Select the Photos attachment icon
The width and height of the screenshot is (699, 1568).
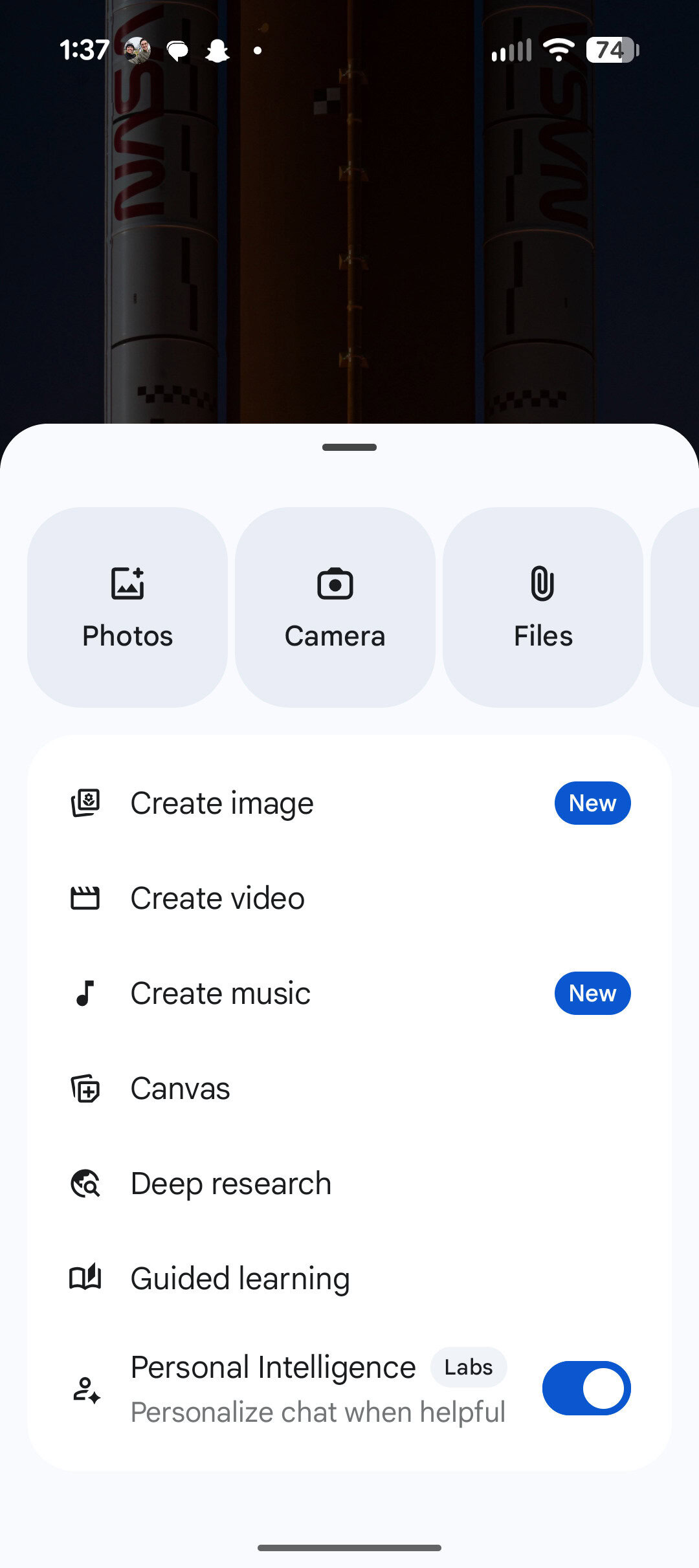[128, 582]
